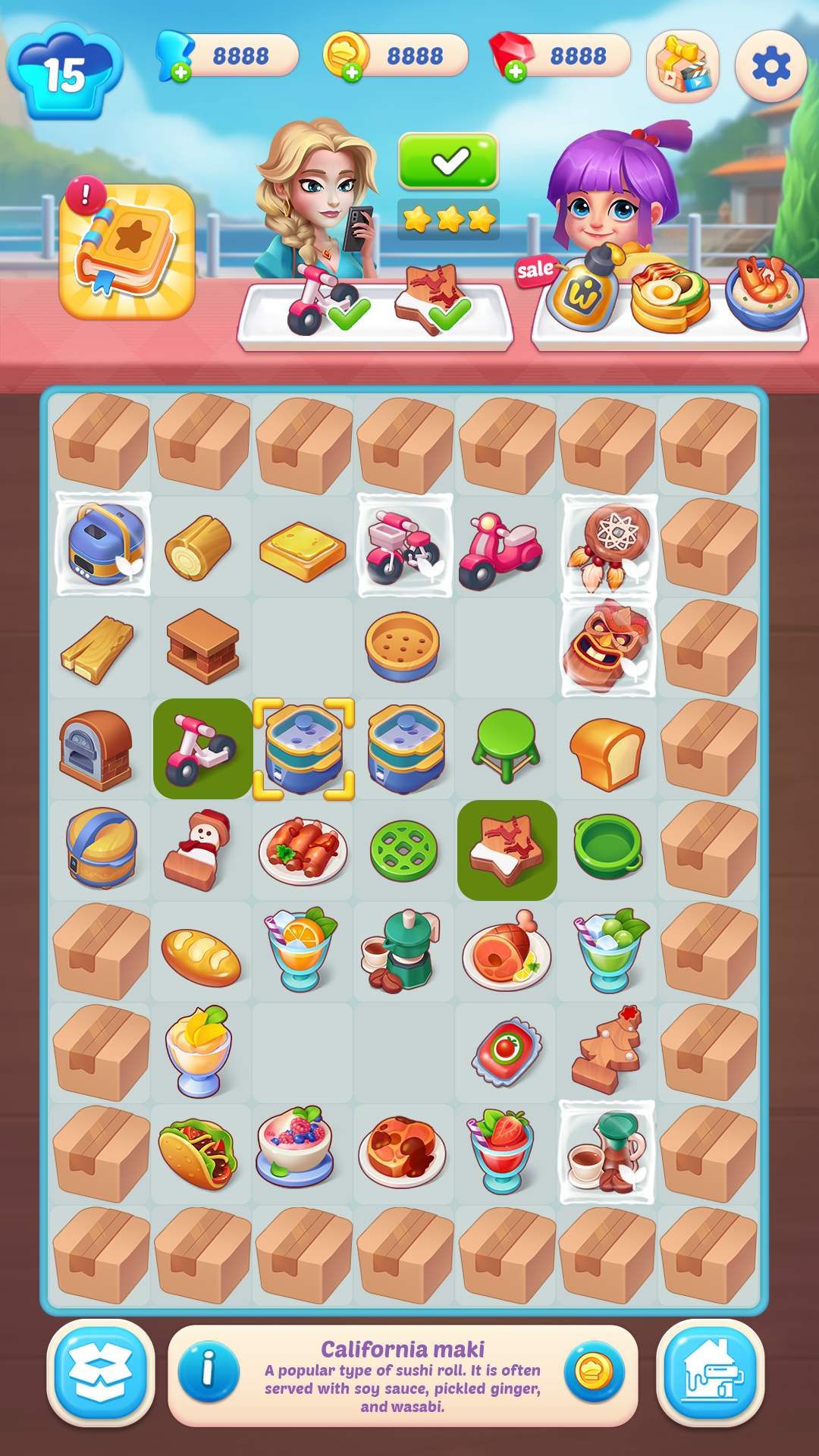
Task: Tap the green checkmark above the stars
Action: (x=449, y=161)
